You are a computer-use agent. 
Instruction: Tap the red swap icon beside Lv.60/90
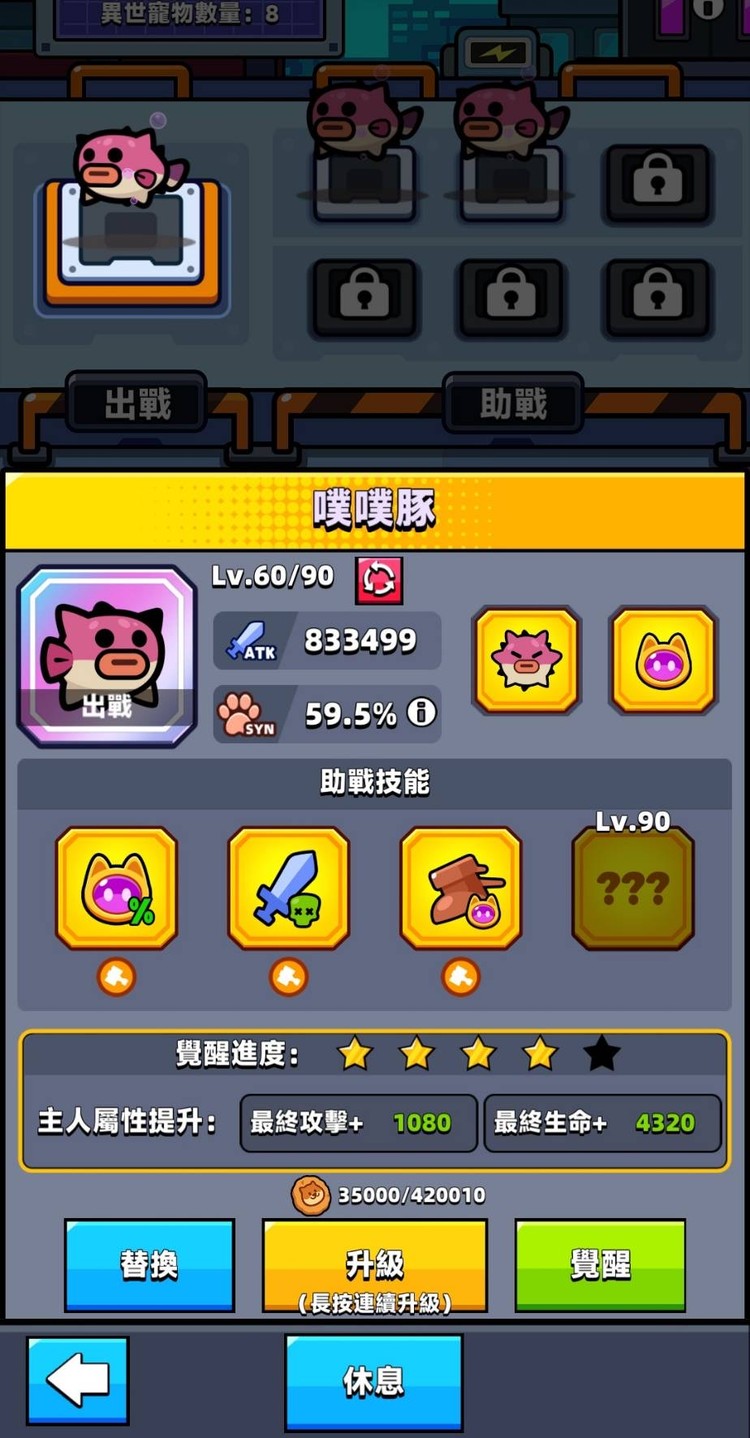click(379, 580)
